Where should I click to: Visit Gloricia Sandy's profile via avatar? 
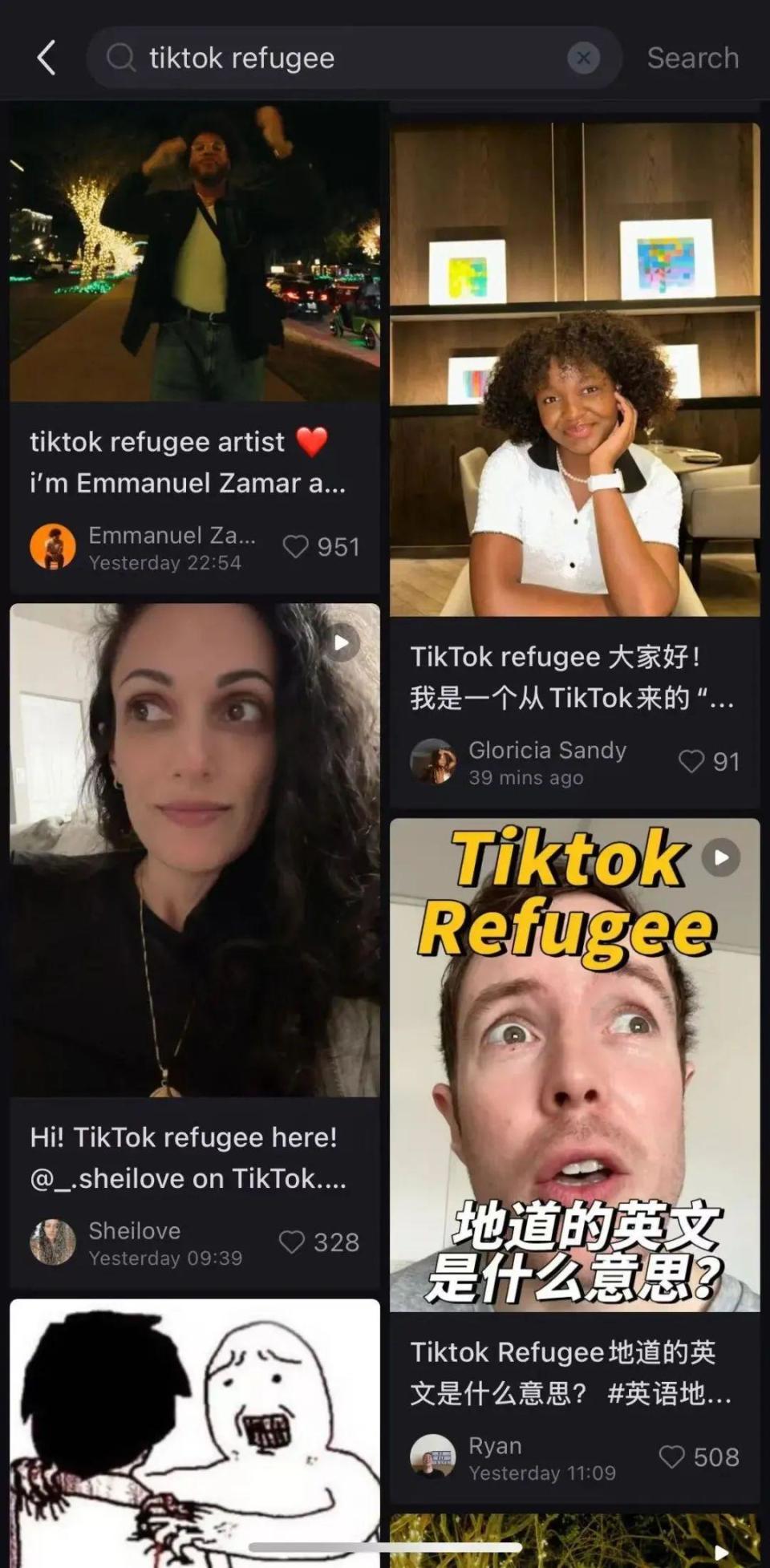433,761
